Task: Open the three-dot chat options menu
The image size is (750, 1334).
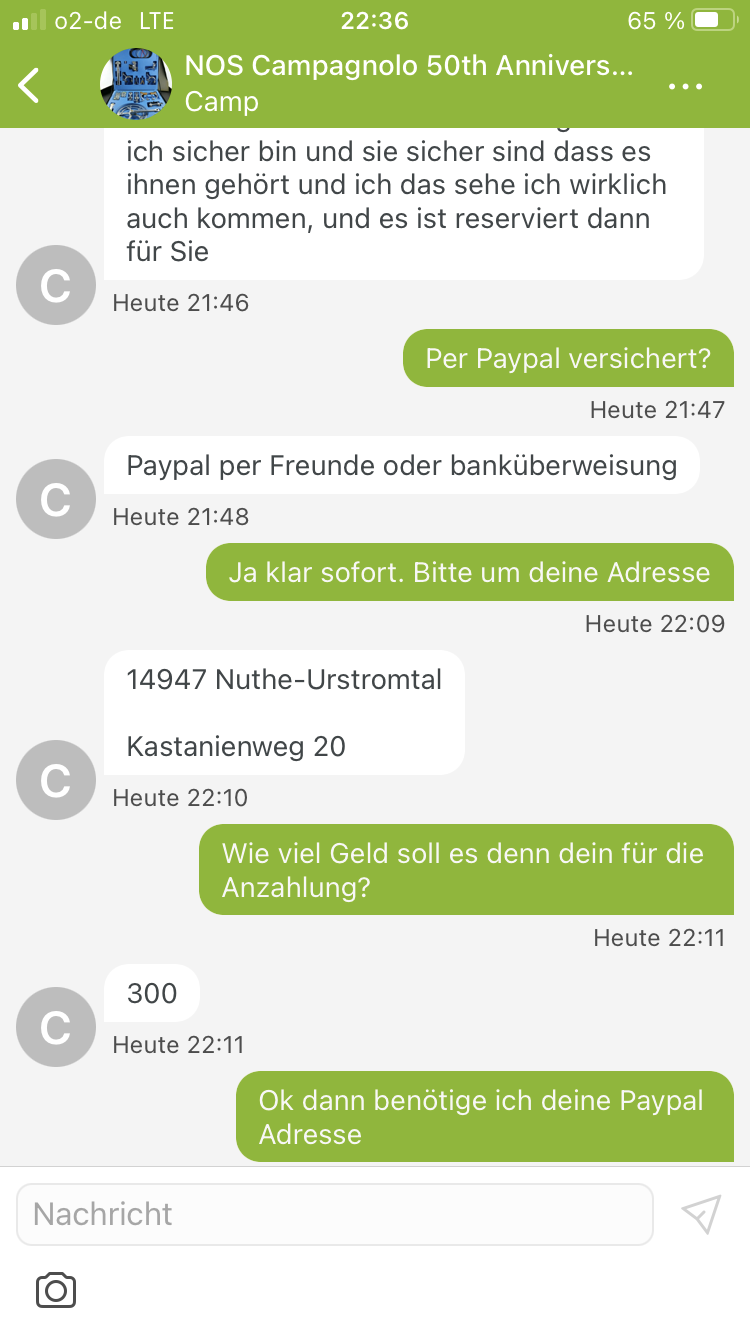Action: click(x=685, y=87)
